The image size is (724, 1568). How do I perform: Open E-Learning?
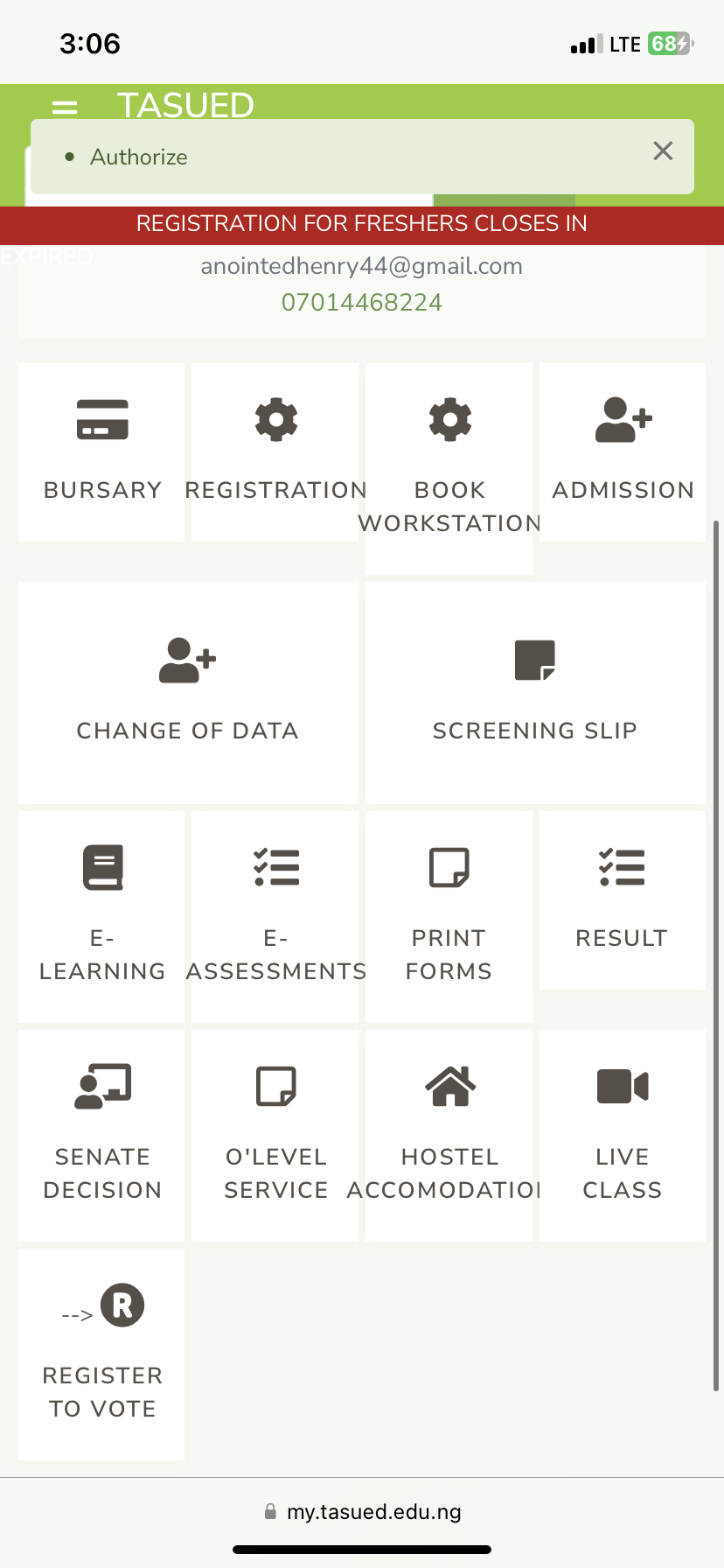pos(101,917)
